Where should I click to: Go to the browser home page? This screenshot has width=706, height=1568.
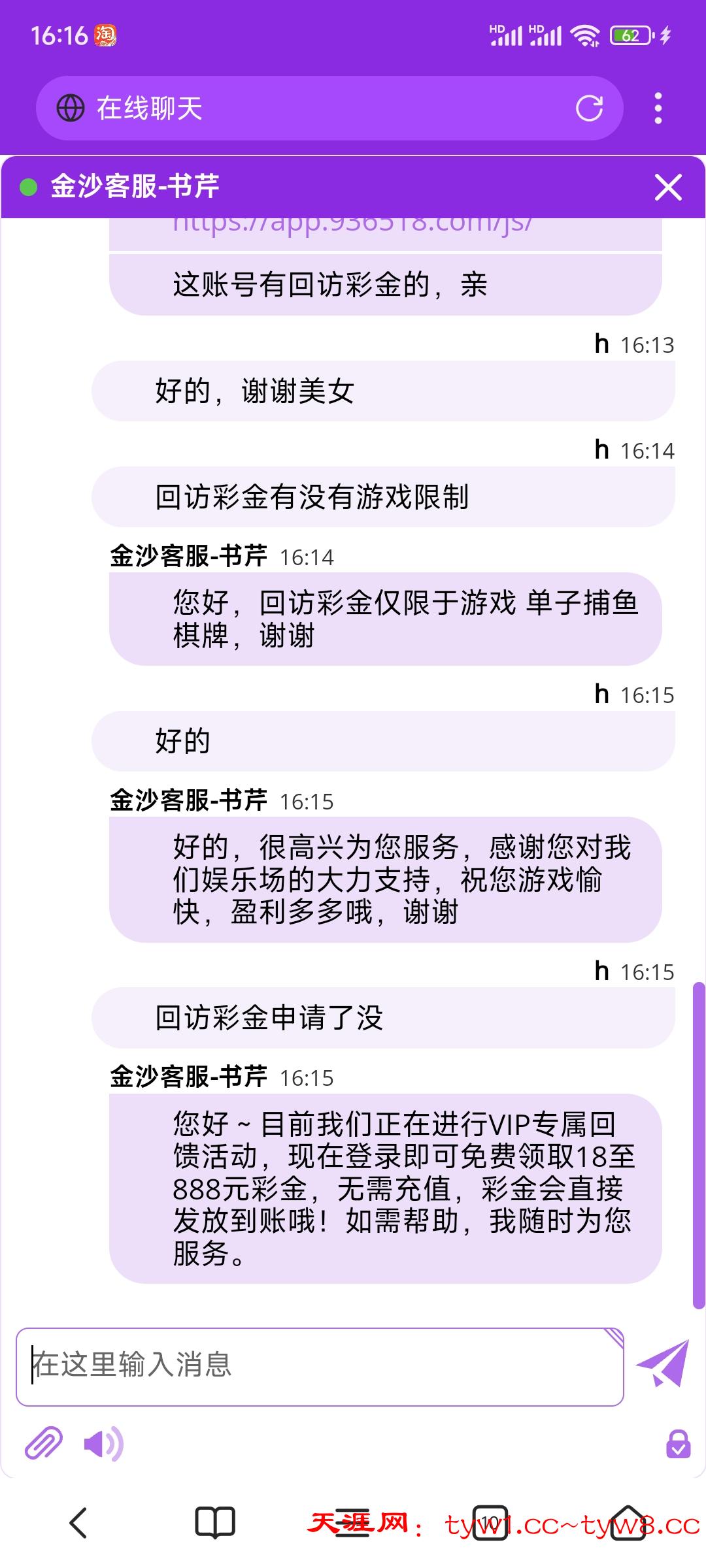click(628, 1523)
